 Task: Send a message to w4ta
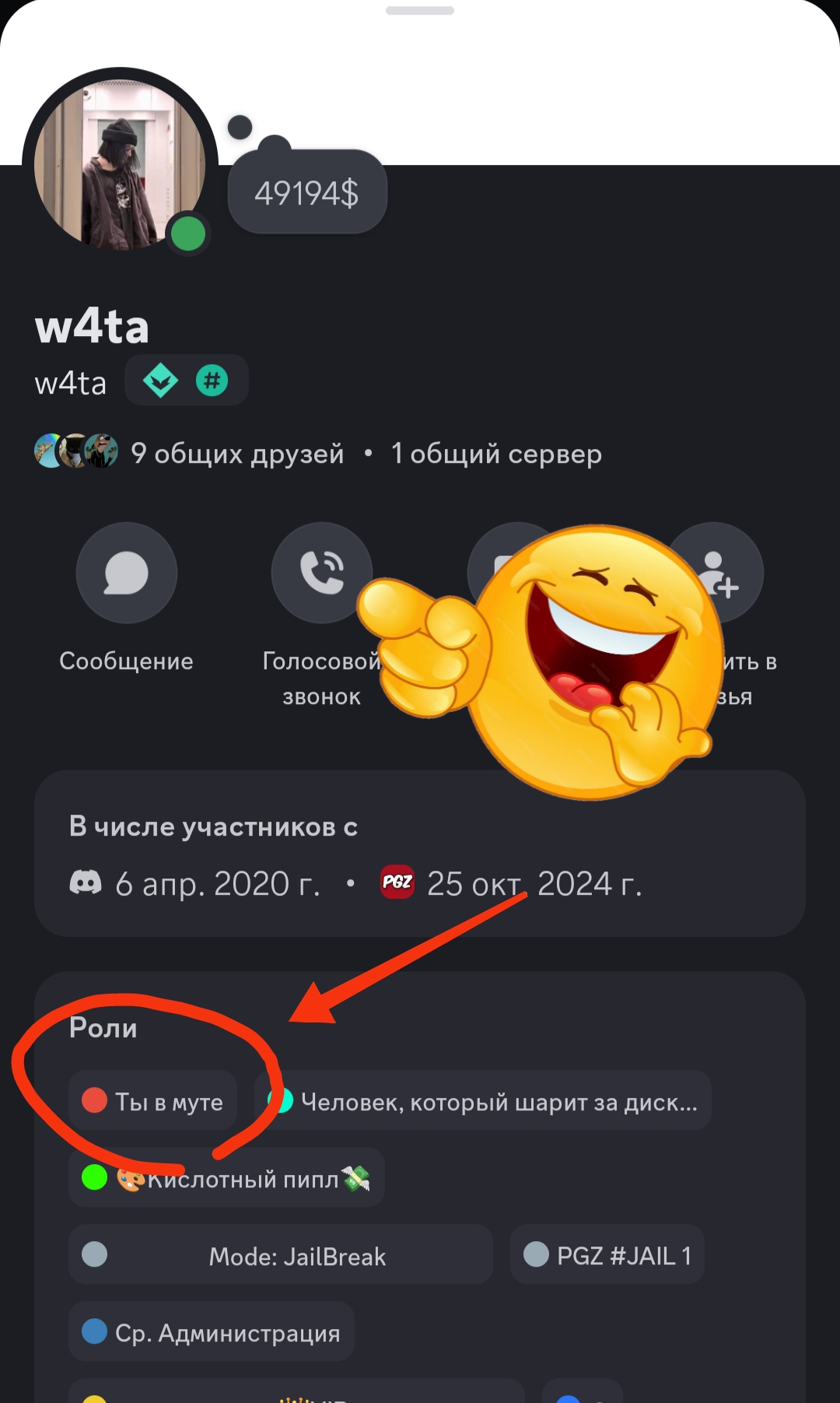pos(126,573)
